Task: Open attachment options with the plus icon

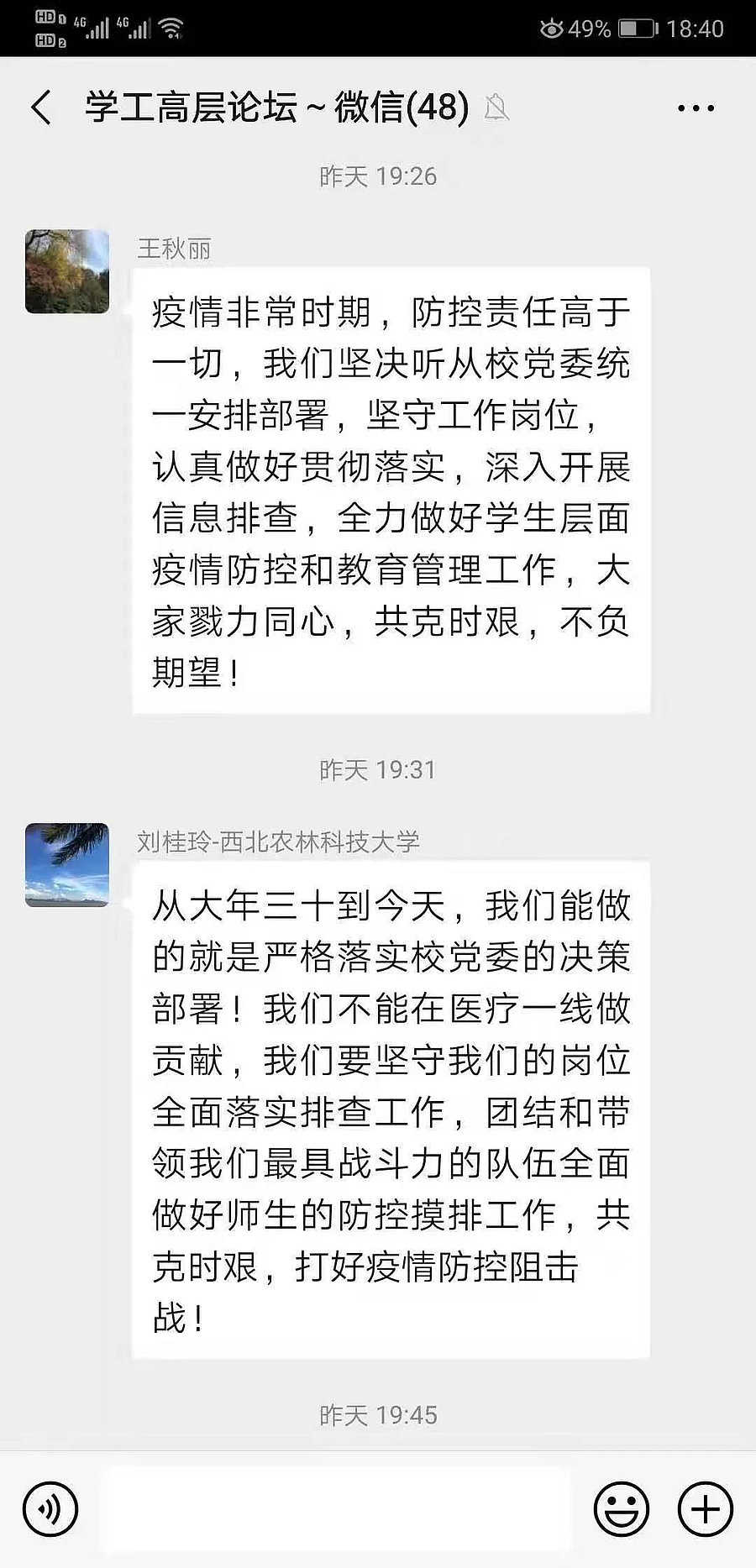Action: [704, 1508]
